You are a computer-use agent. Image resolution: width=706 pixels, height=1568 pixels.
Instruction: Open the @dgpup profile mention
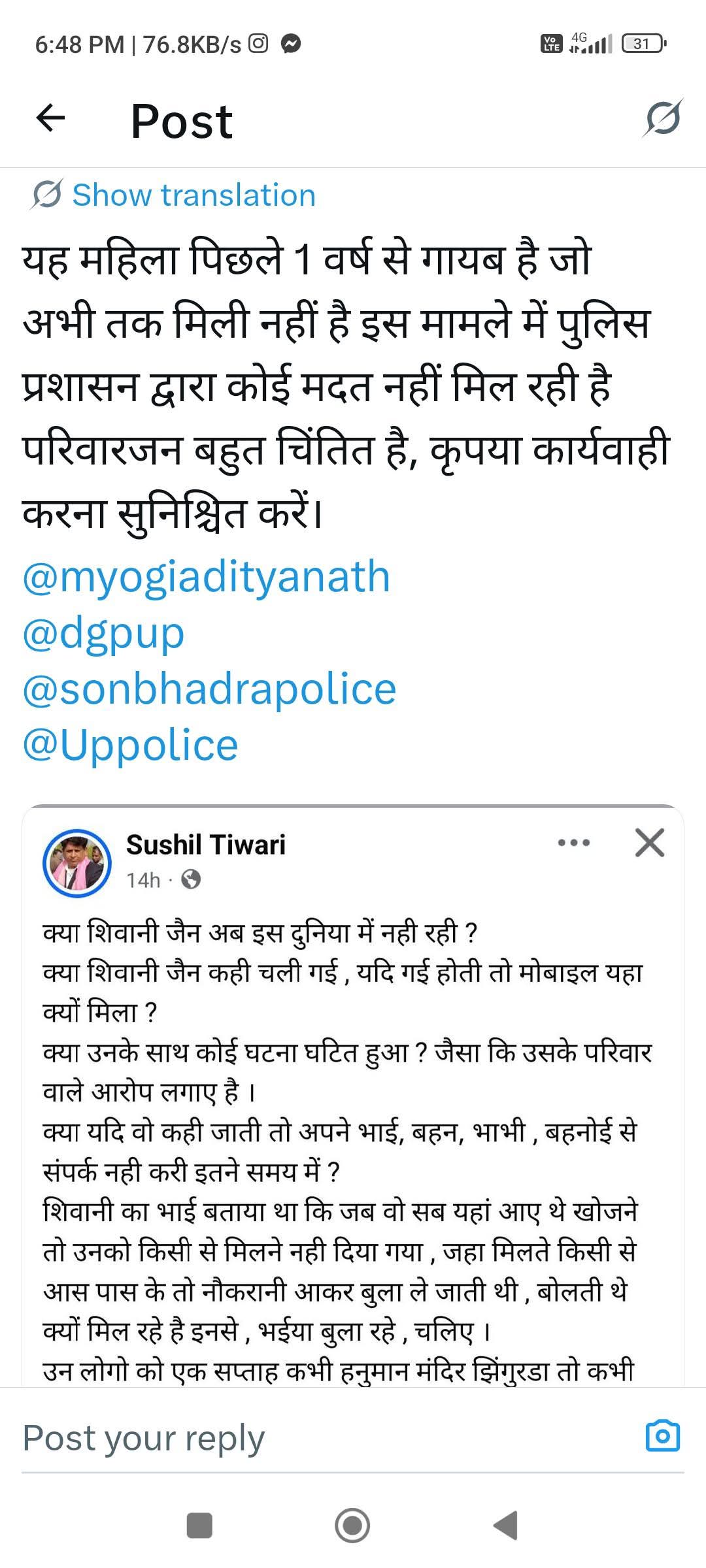pyautogui.click(x=103, y=633)
